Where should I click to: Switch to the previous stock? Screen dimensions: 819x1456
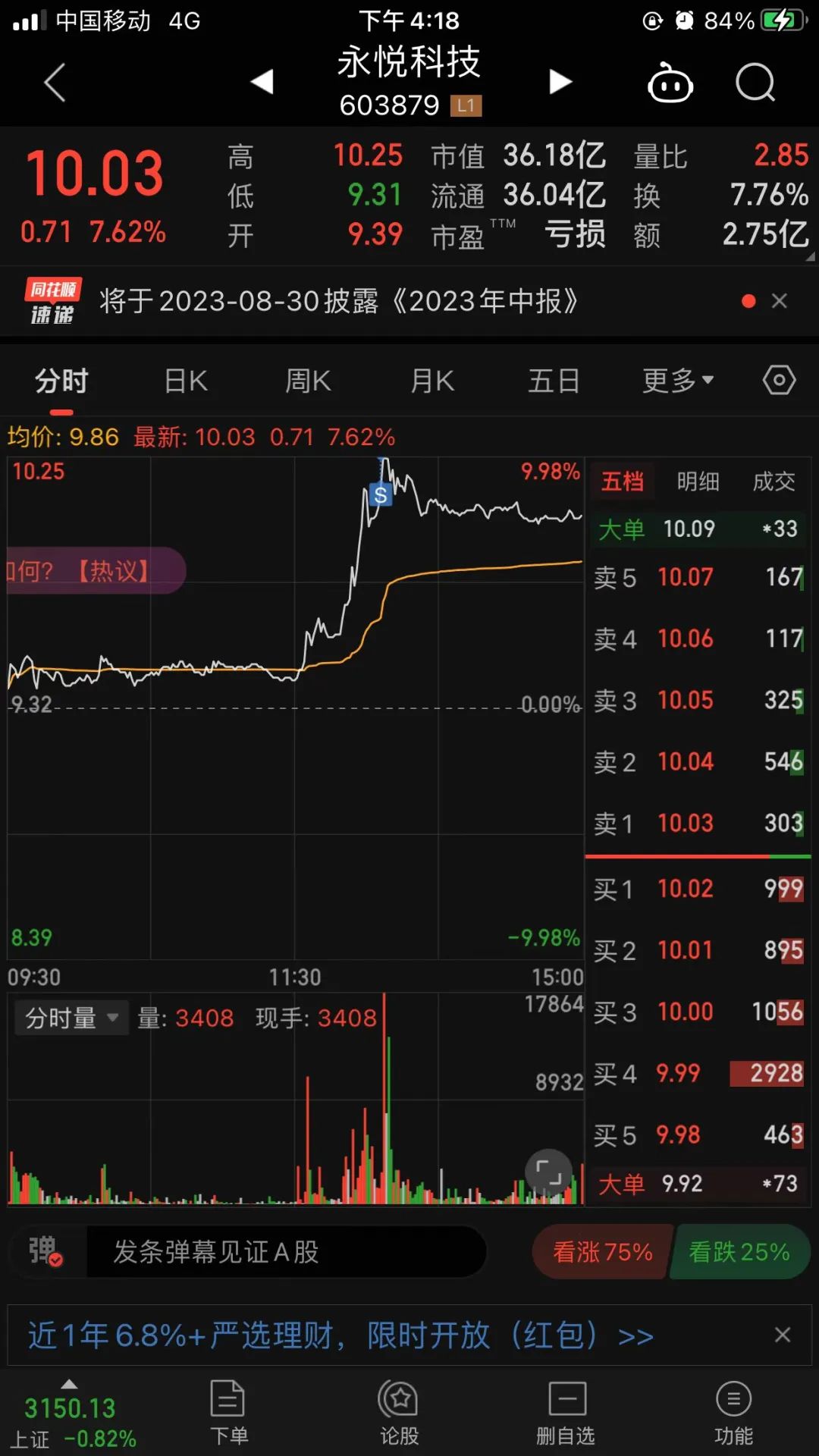262,82
